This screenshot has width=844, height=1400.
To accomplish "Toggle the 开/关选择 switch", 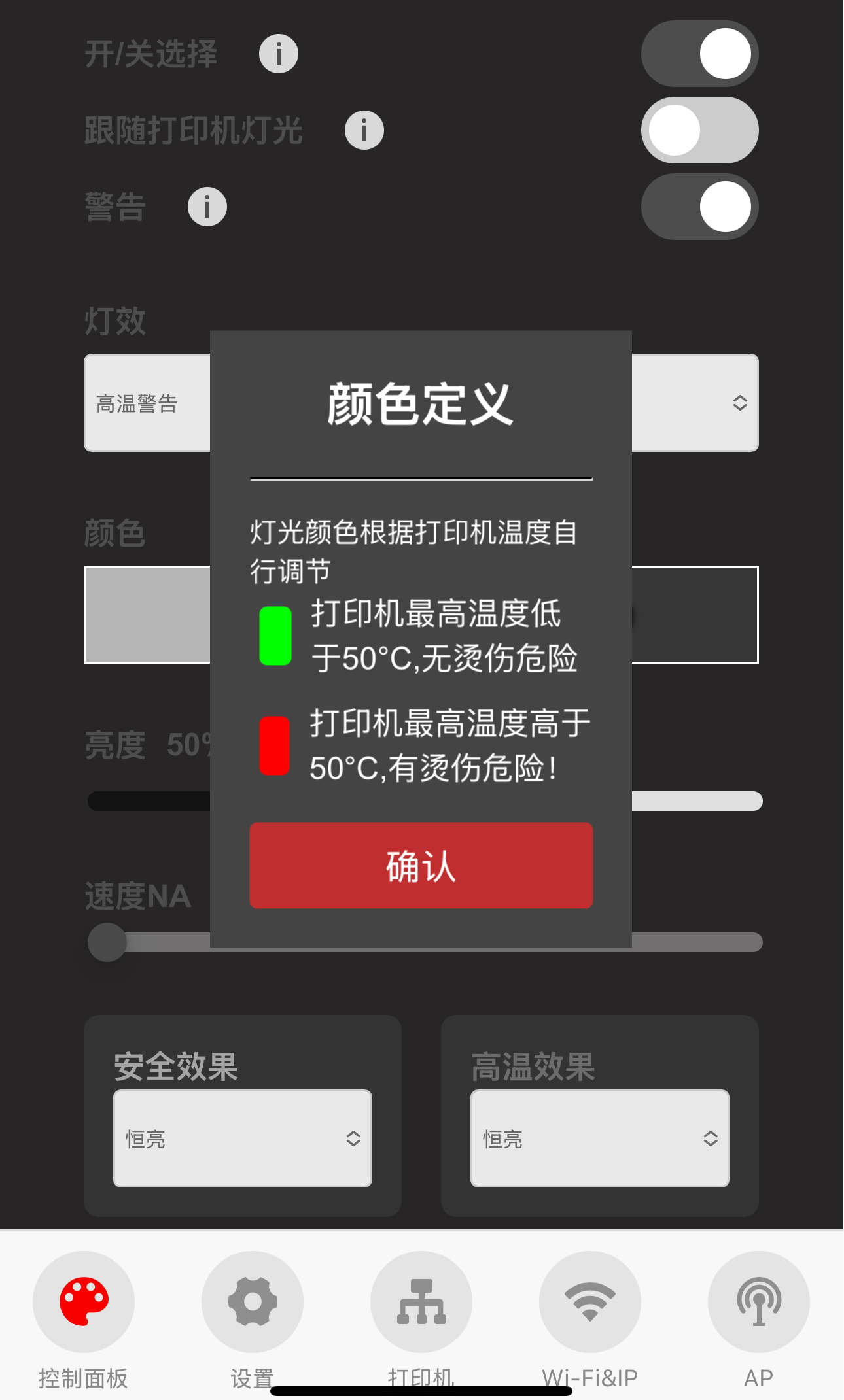I will (699, 54).
